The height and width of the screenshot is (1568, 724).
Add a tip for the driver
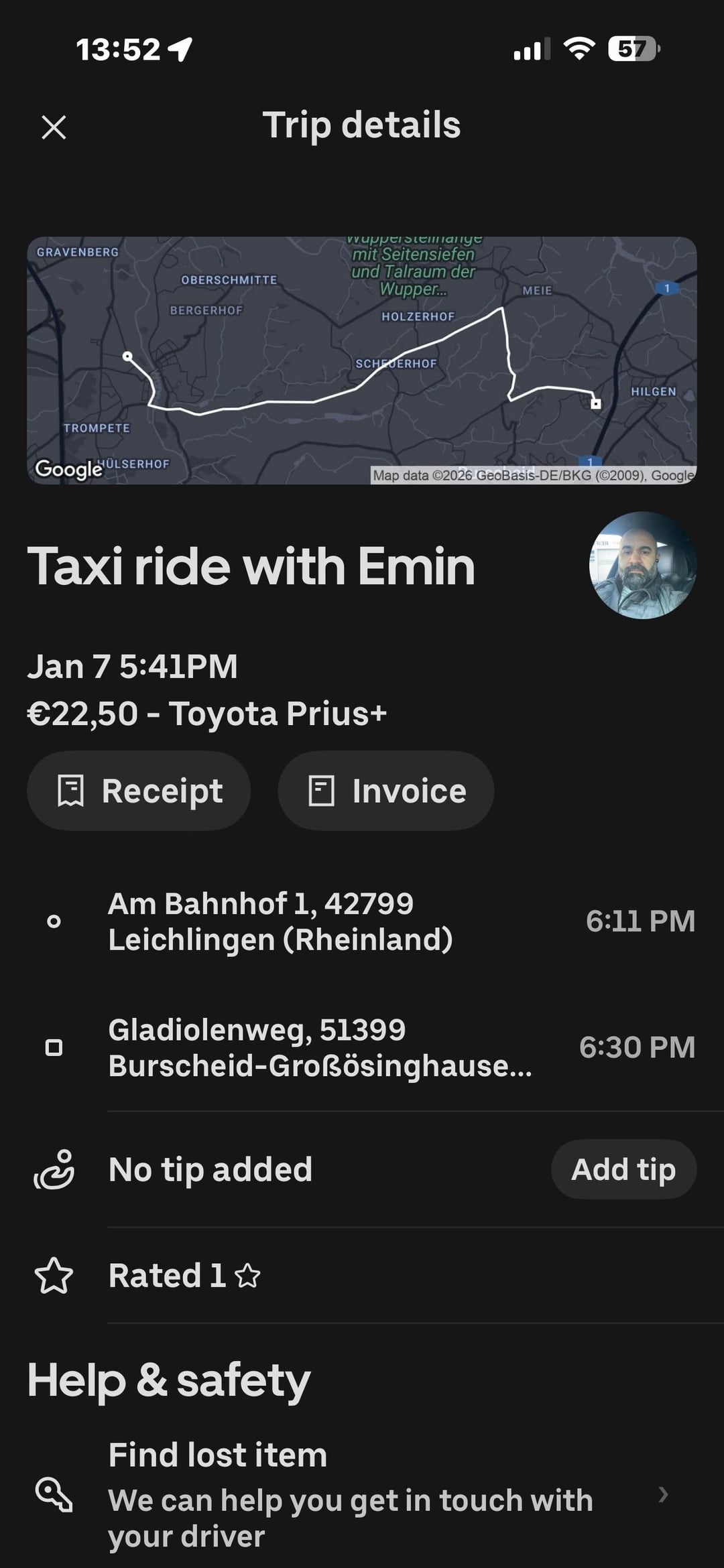[x=623, y=1169]
